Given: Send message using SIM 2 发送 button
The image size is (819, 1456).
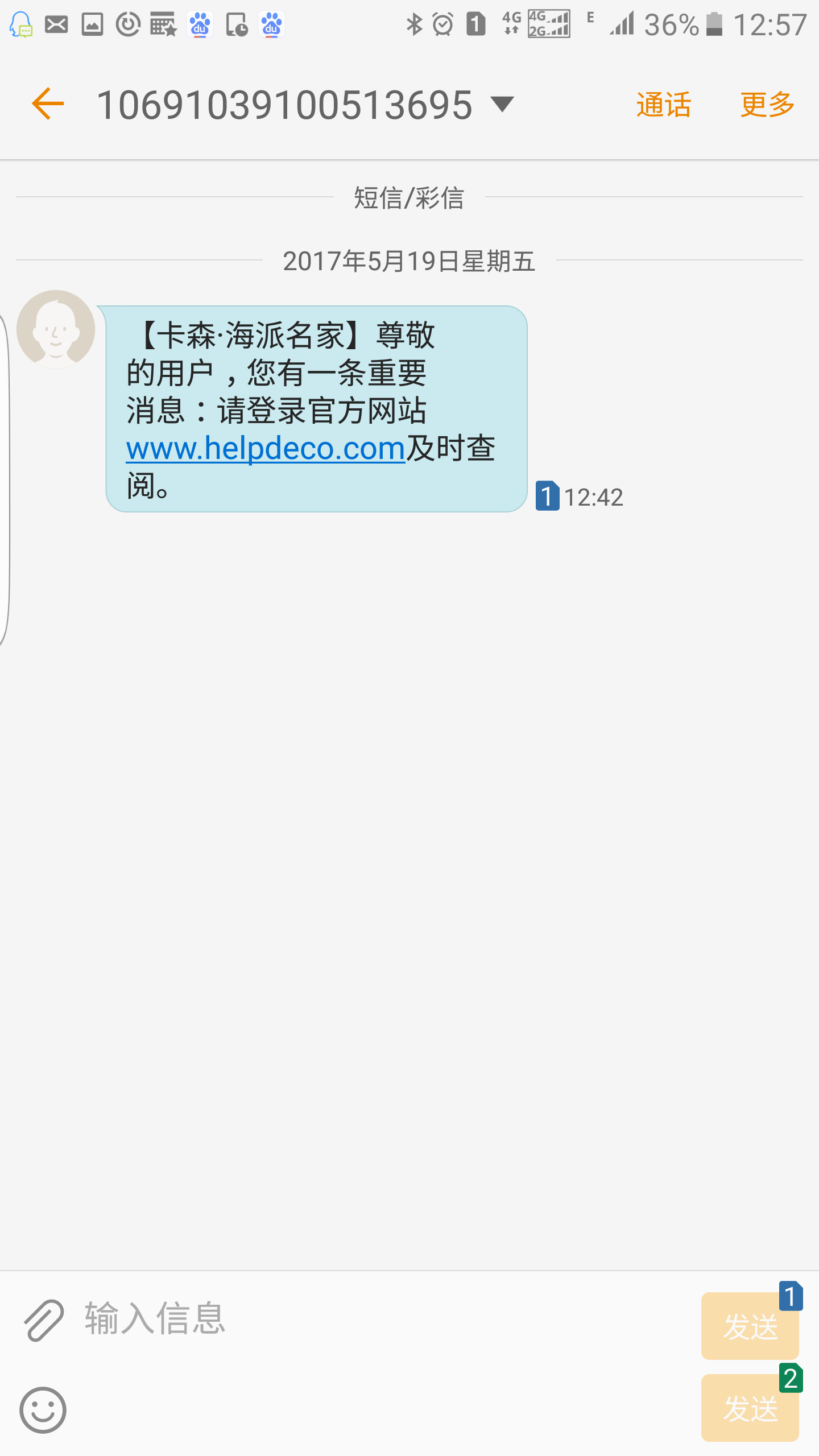Looking at the screenshot, I should point(750,1408).
